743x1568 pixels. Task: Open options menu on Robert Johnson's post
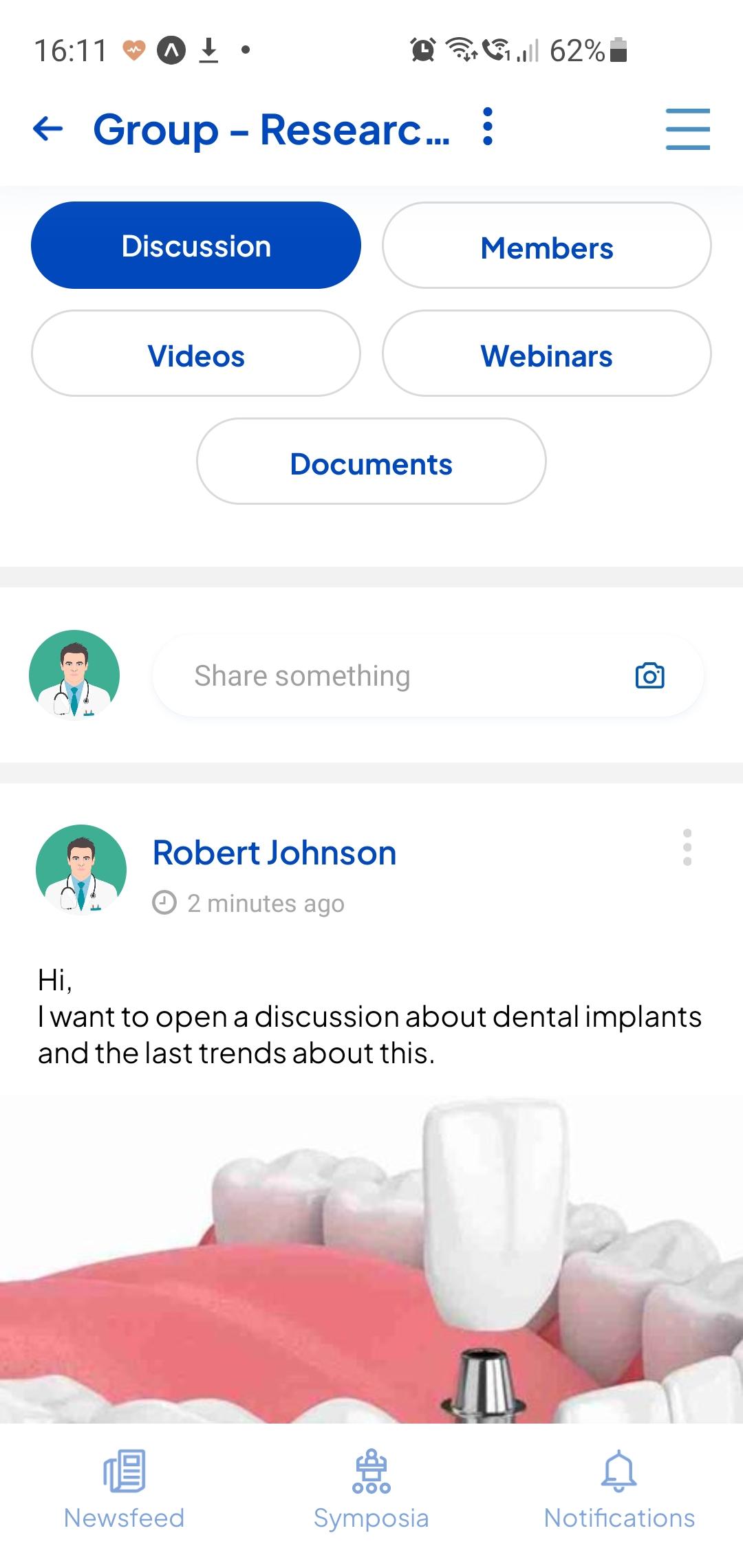pos(687,847)
